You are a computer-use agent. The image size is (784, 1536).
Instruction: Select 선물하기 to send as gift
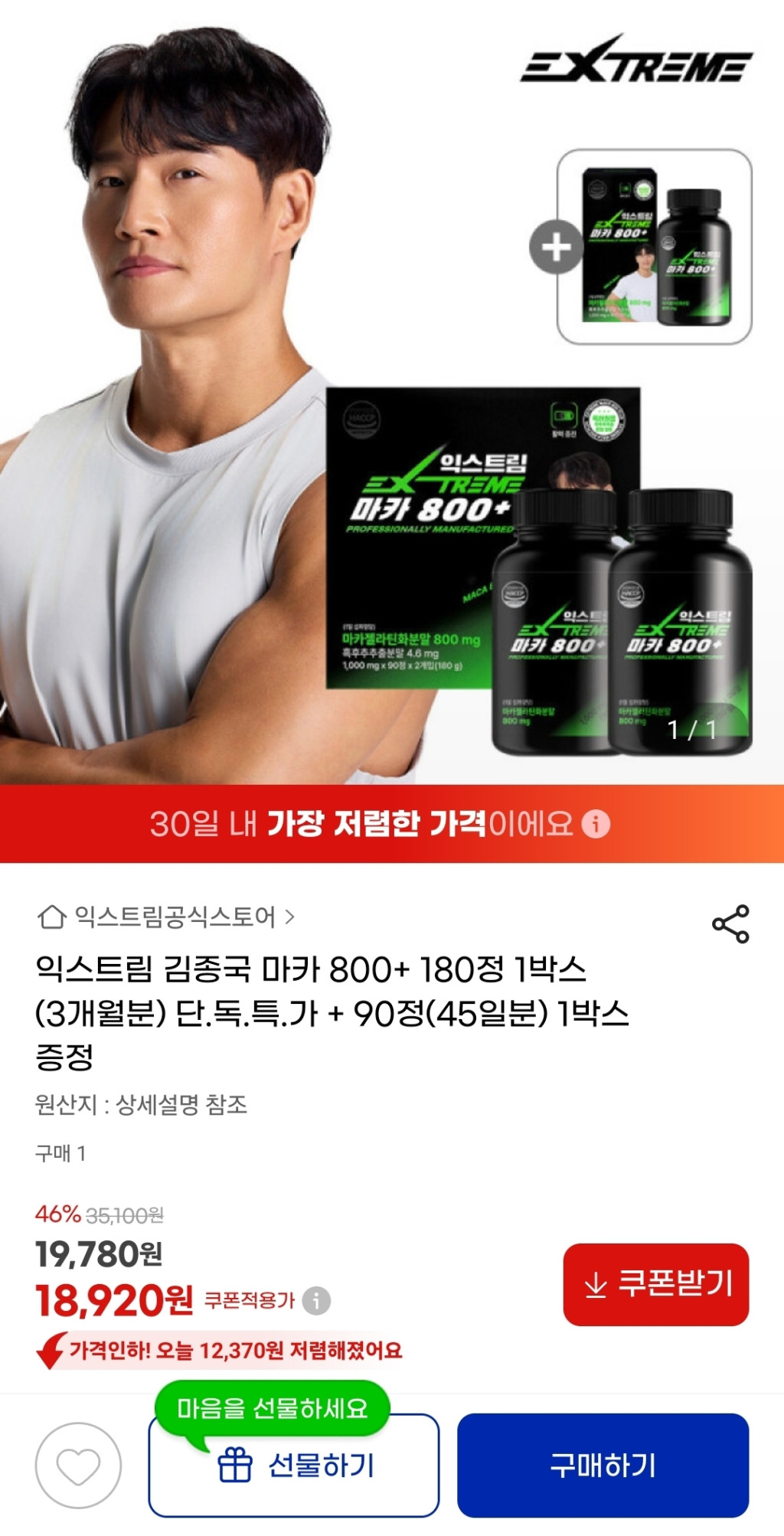(x=294, y=1466)
